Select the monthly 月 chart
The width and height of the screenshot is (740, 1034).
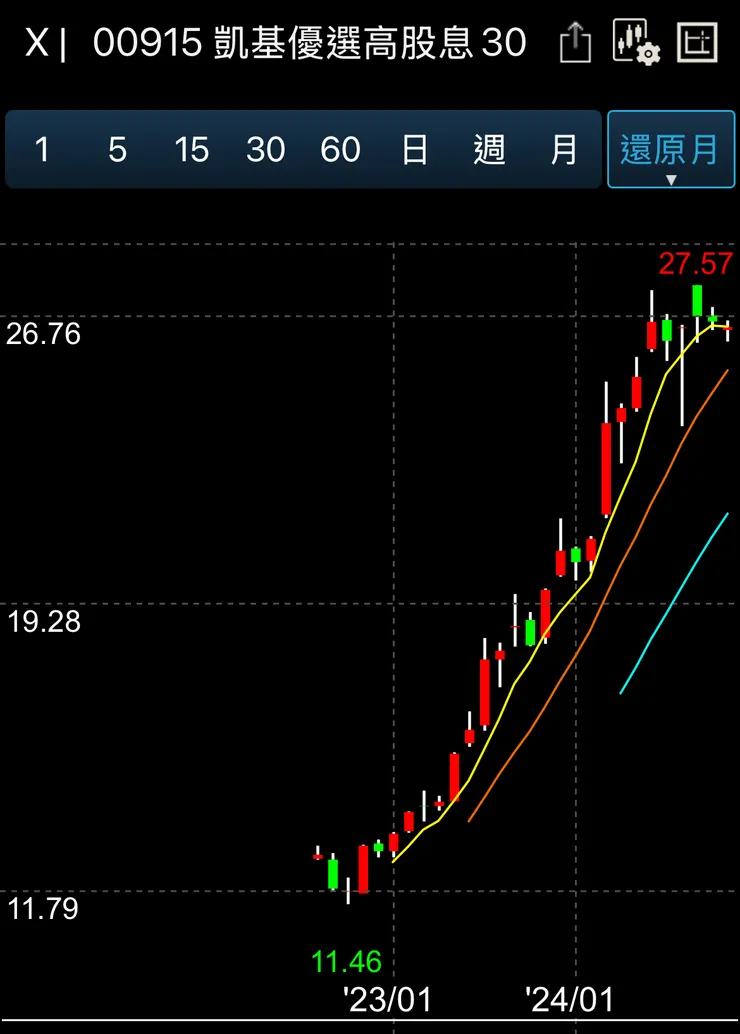tap(564, 150)
